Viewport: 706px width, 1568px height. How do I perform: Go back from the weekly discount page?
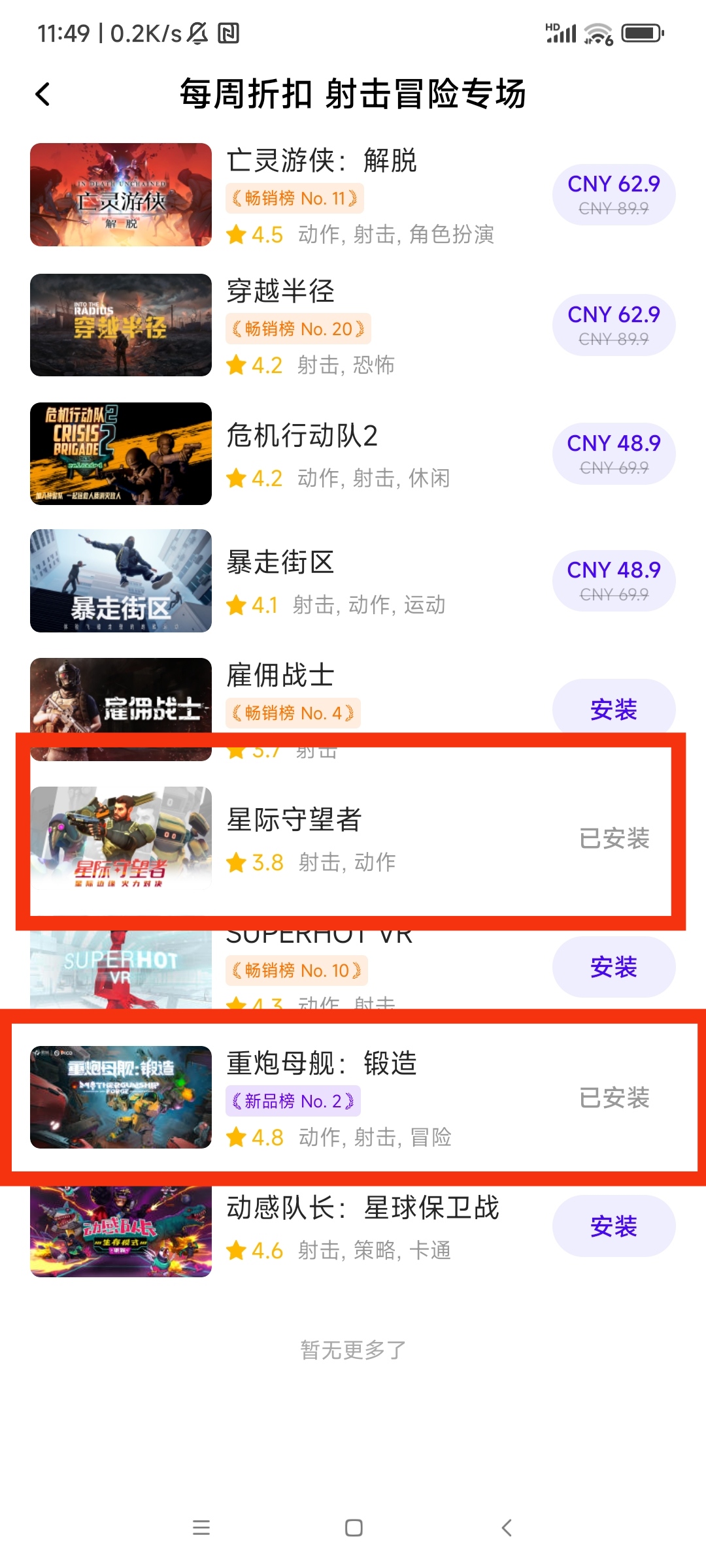coord(43,95)
